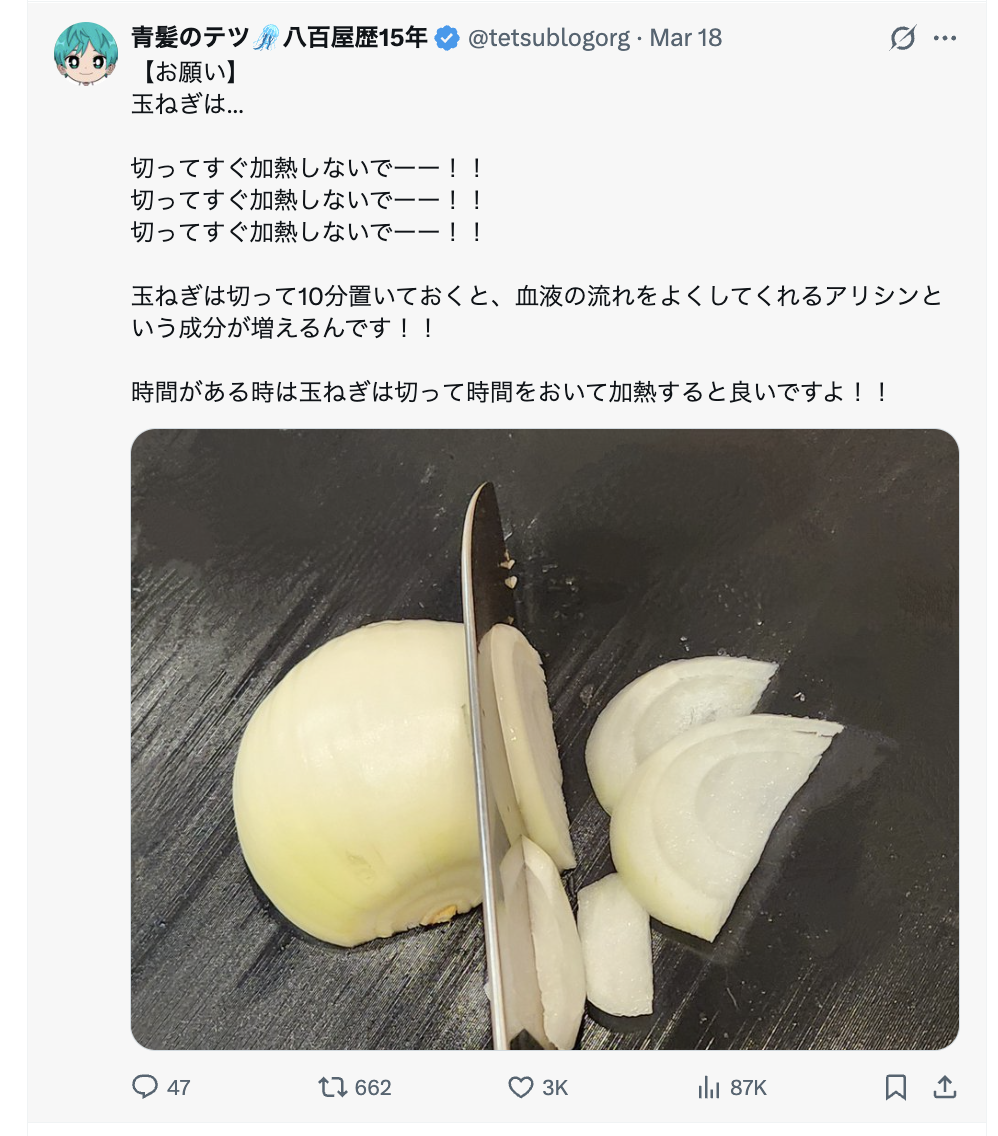Bookmark this tweet
This screenshot has width=998, height=1136.
[x=896, y=1087]
